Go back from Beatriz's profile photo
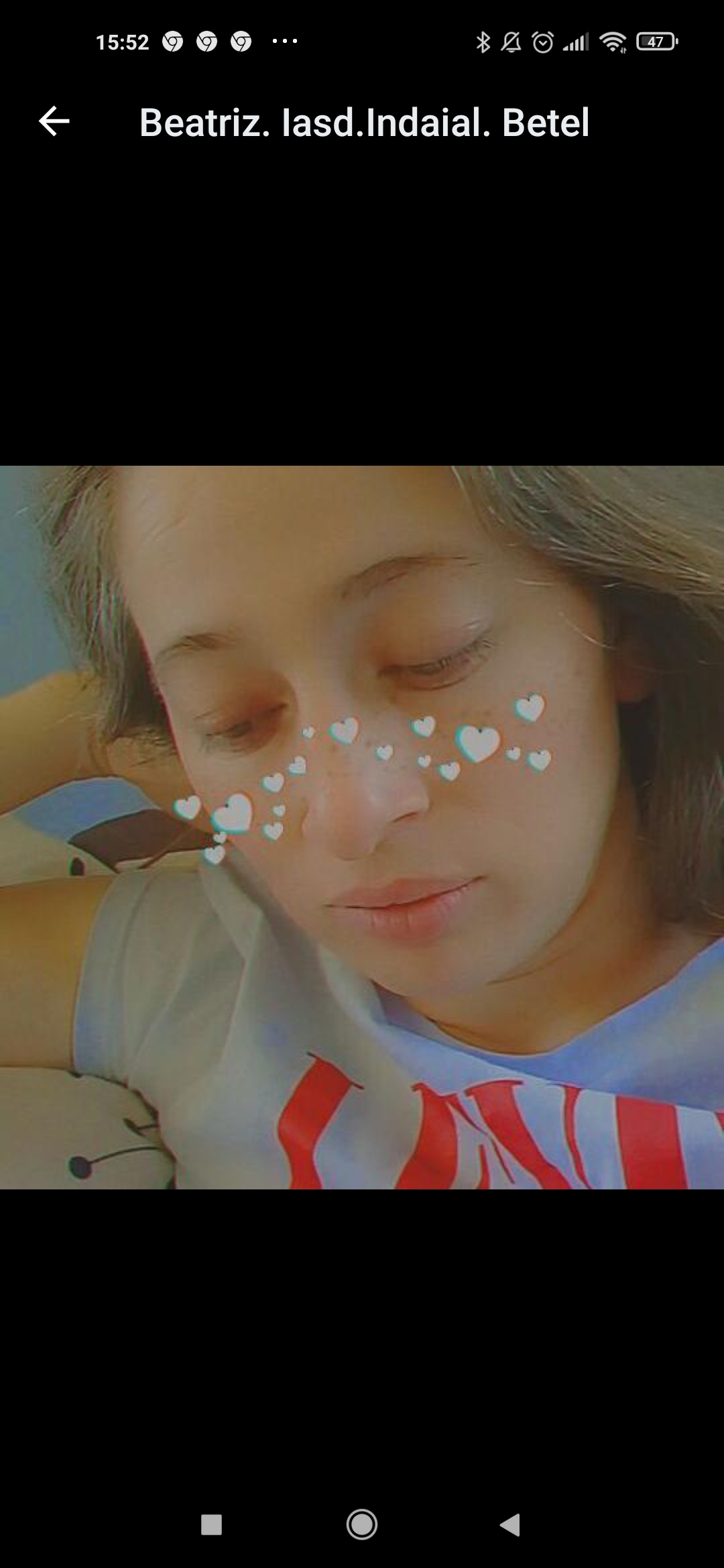The height and width of the screenshot is (1568, 724). tap(54, 122)
